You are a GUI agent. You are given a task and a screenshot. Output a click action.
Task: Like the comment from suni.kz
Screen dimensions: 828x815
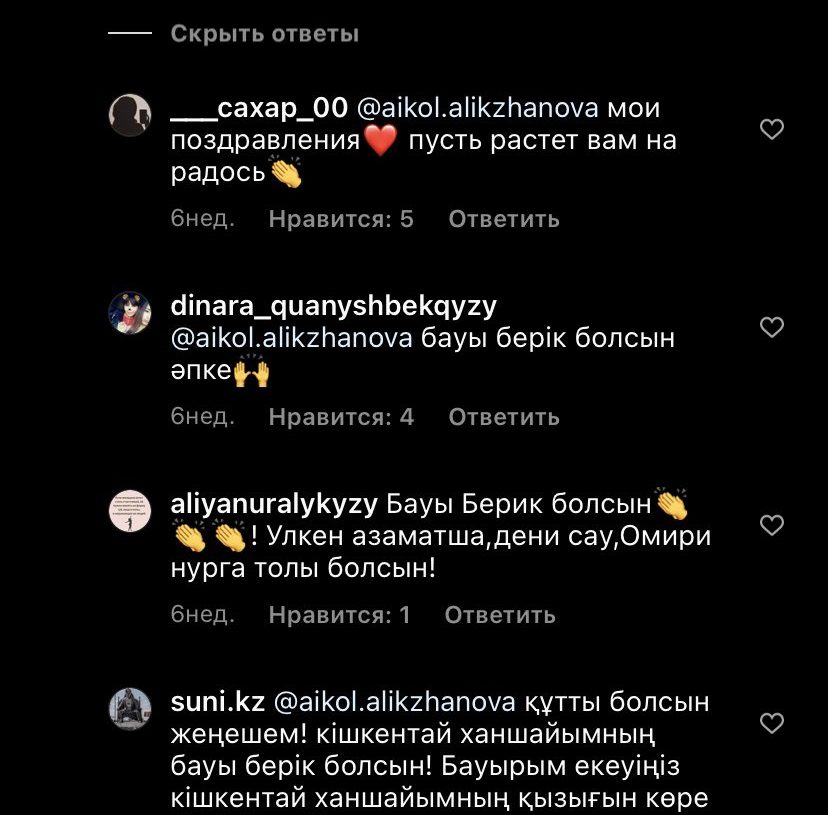click(771, 722)
